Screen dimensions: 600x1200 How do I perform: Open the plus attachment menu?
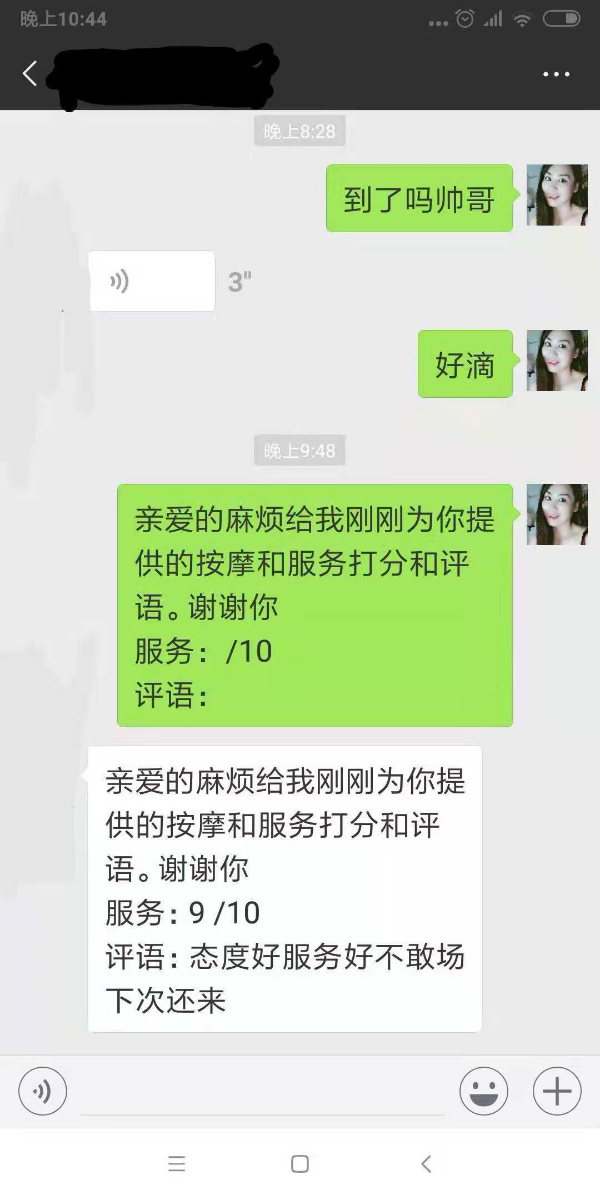(557, 1091)
